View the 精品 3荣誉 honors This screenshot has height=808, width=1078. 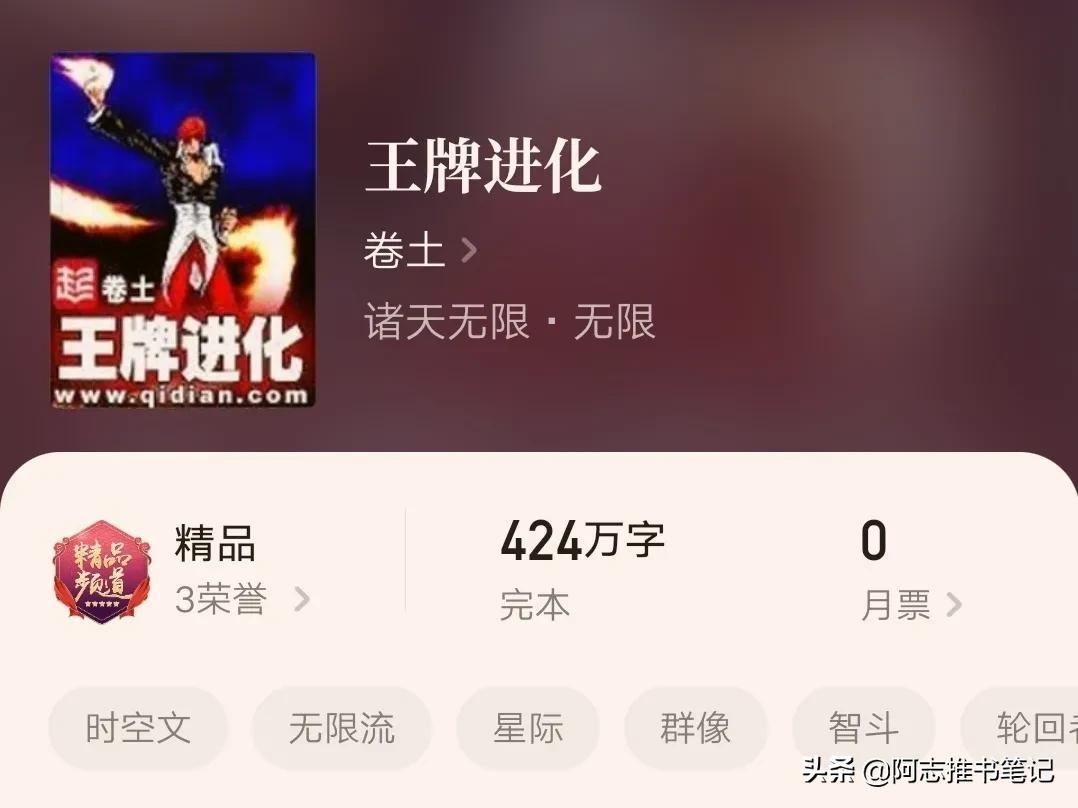click(240, 599)
